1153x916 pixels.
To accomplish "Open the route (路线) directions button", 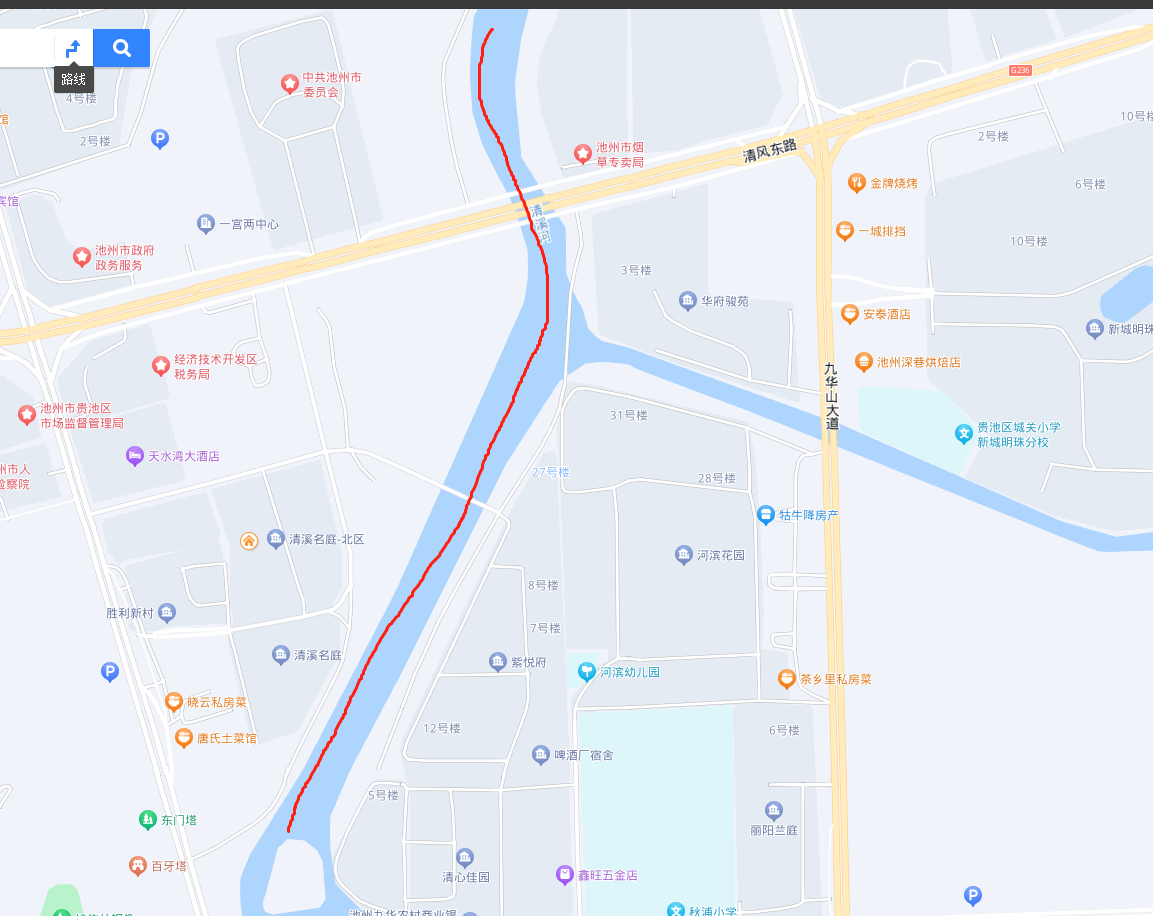I will point(73,48).
